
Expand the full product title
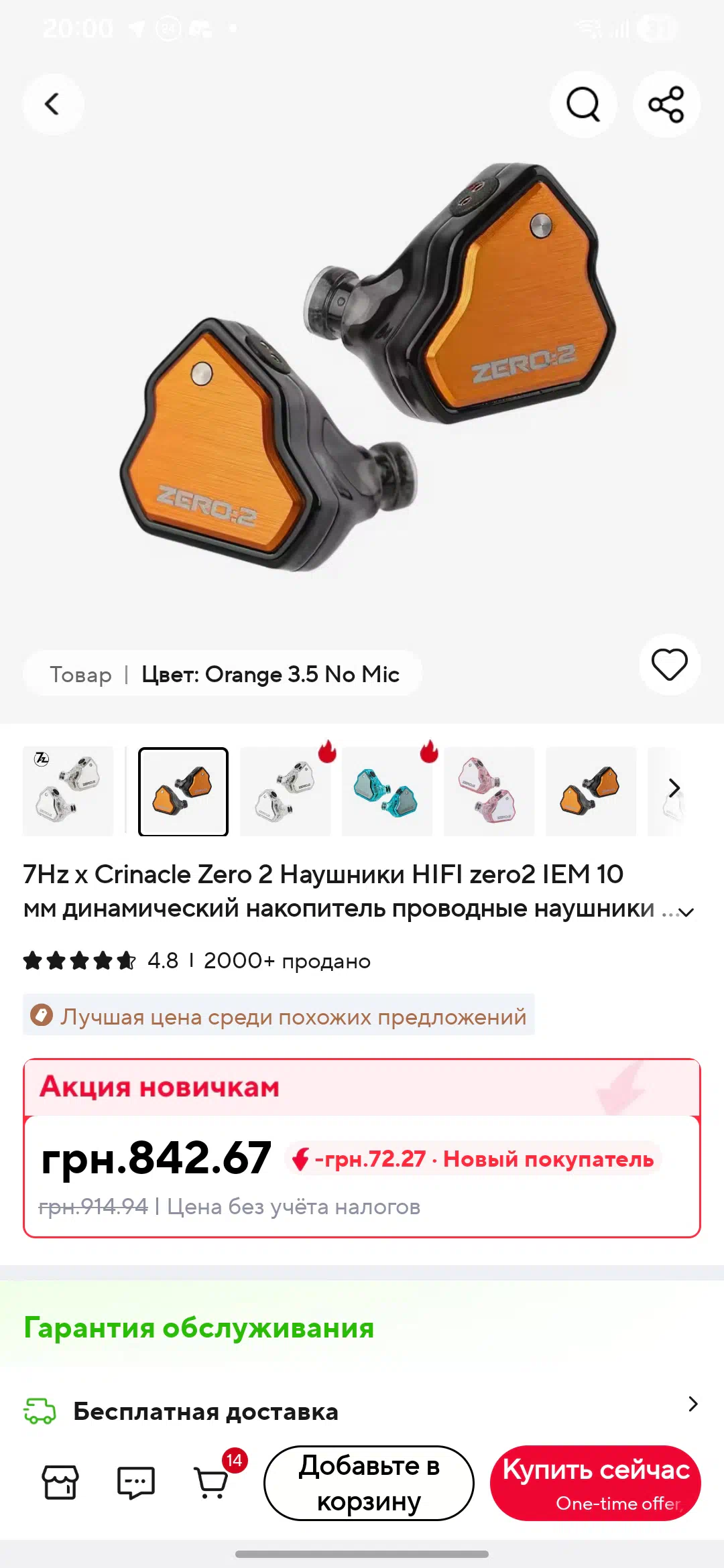pyautogui.click(x=686, y=911)
